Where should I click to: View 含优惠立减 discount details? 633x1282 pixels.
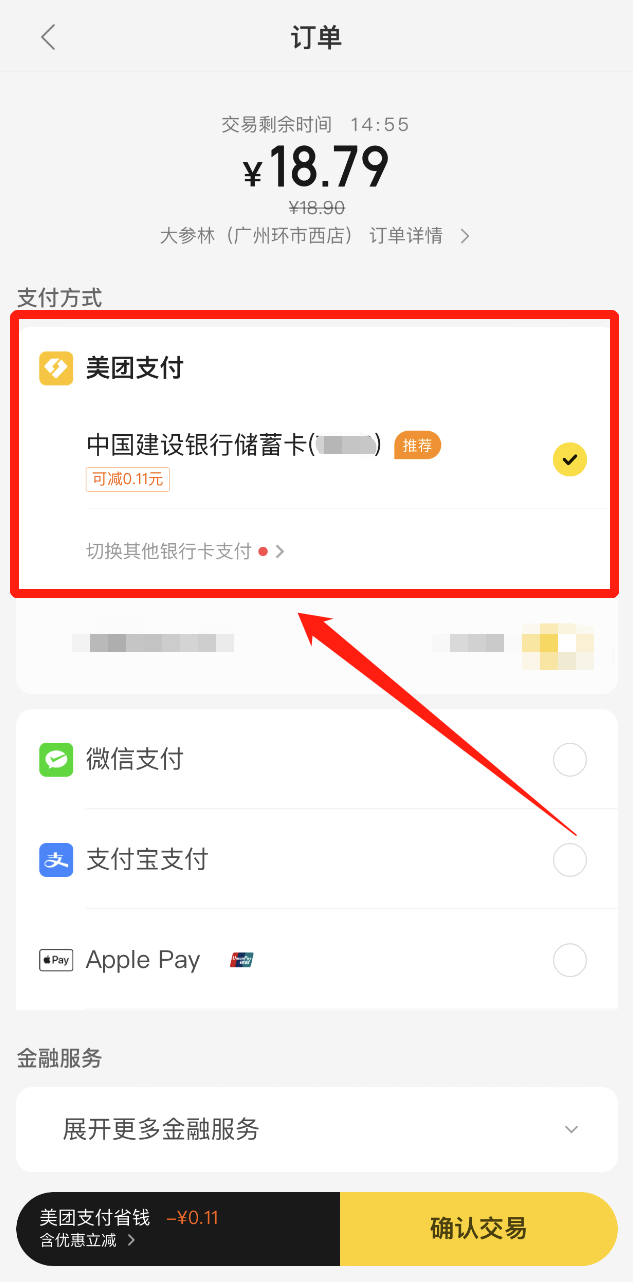coord(88,1241)
